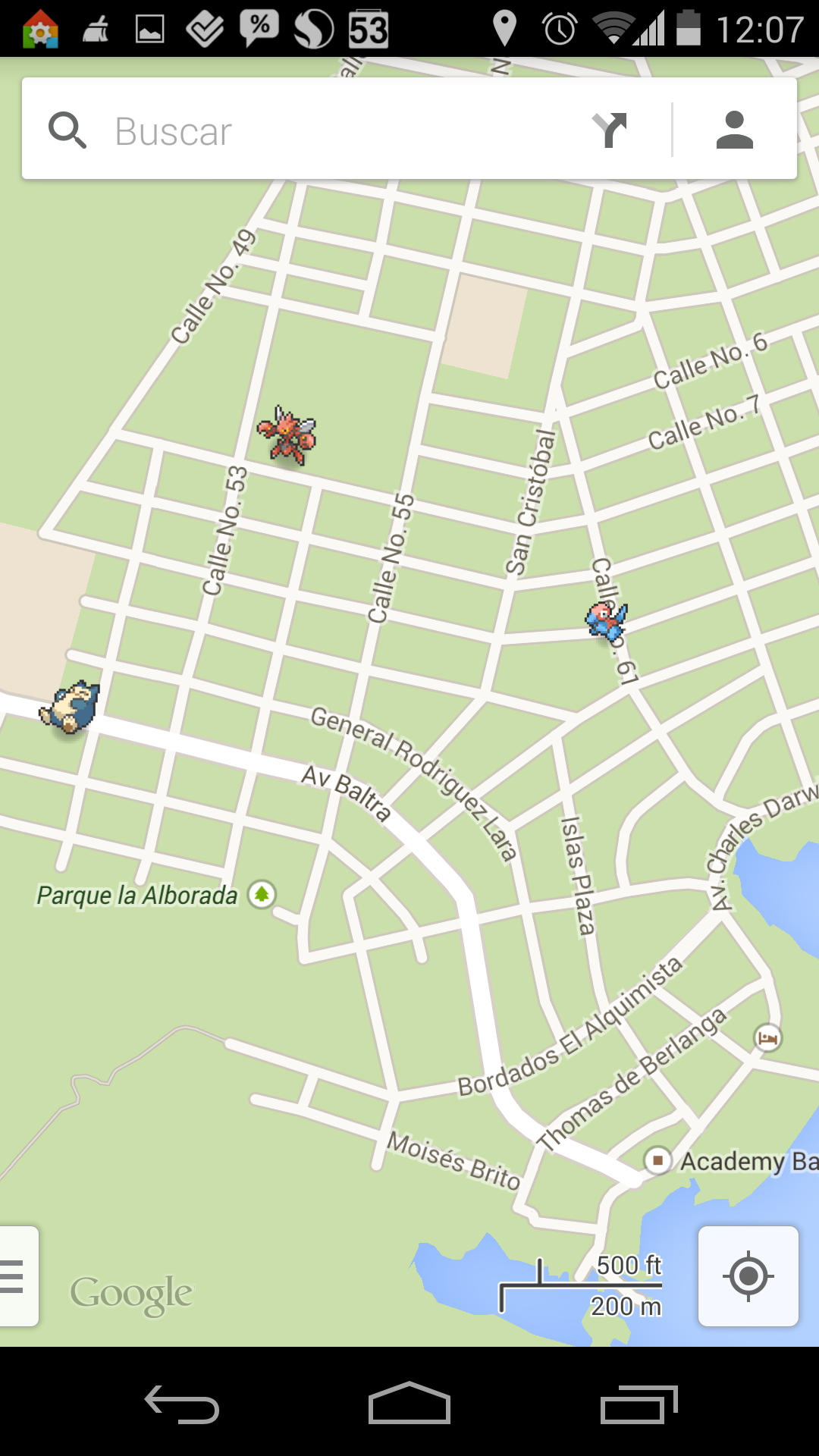Screen dimensions: 819x1456
Task: Open the side menu drawer
Action: 15,1276
